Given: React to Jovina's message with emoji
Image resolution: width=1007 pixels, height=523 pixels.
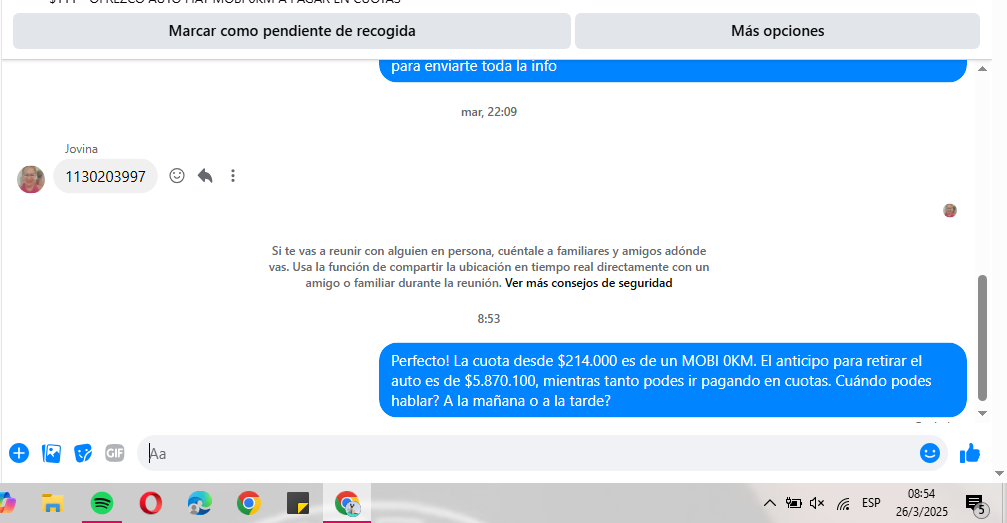Looking at the screenshot, I should coord(177,176).
